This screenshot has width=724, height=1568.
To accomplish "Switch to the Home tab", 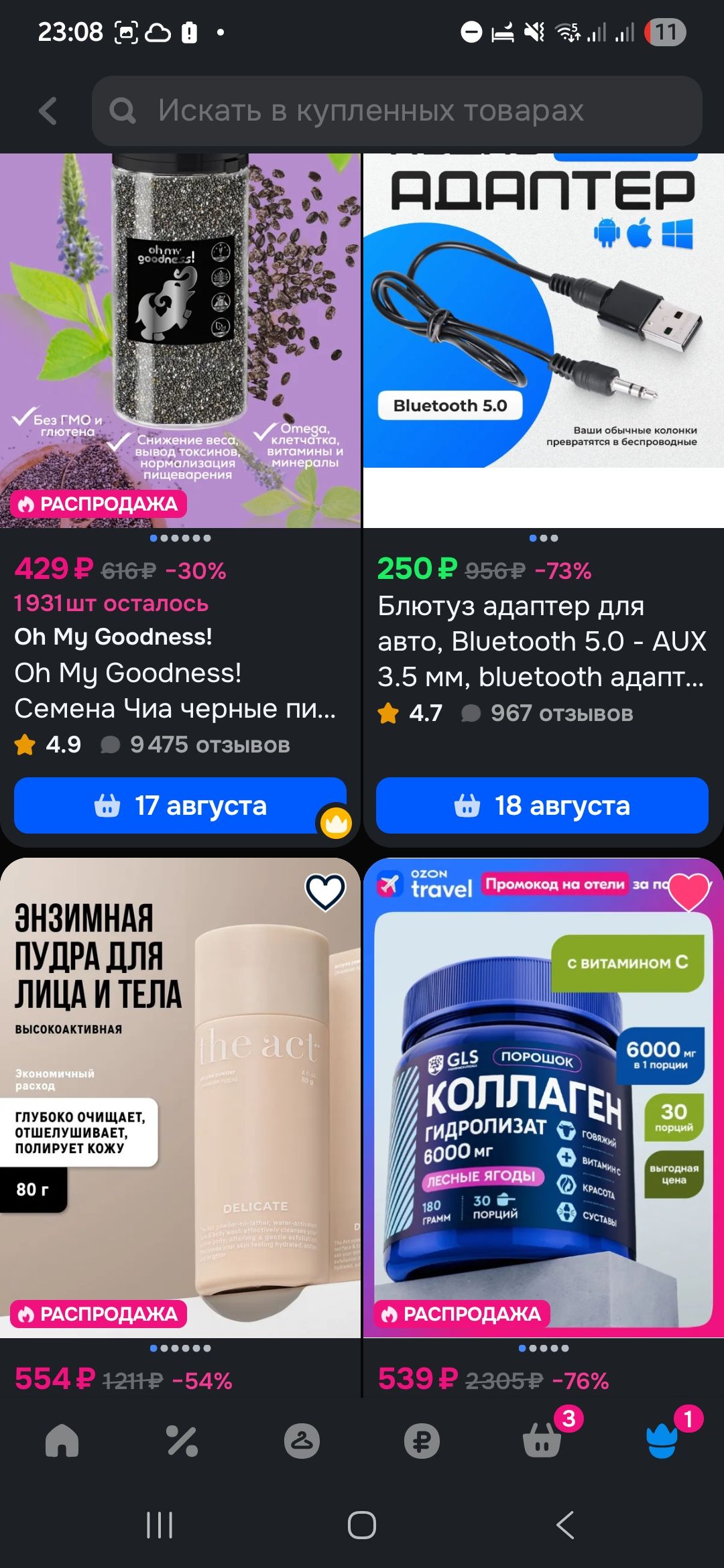I will pyautogui.click(x=62, y=1440).
